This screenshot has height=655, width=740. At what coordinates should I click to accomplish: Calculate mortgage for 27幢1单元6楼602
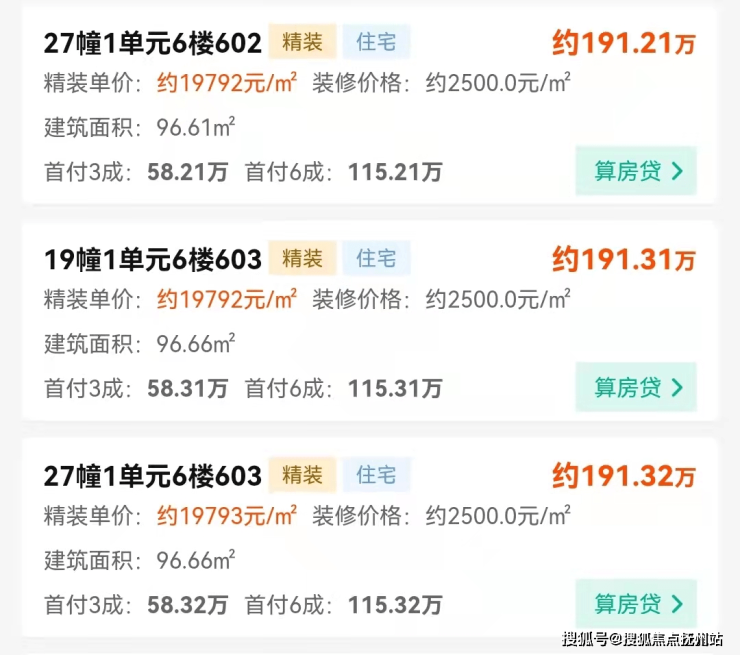636,171
